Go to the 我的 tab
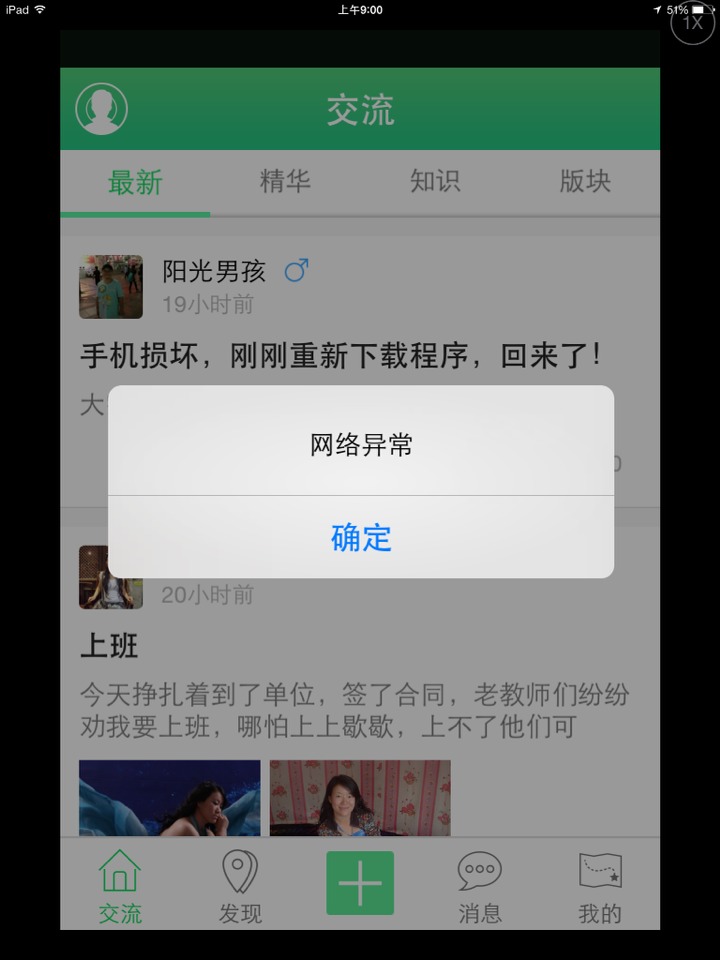Viewport: 720px width, 960px height. (x=600, y=885)
